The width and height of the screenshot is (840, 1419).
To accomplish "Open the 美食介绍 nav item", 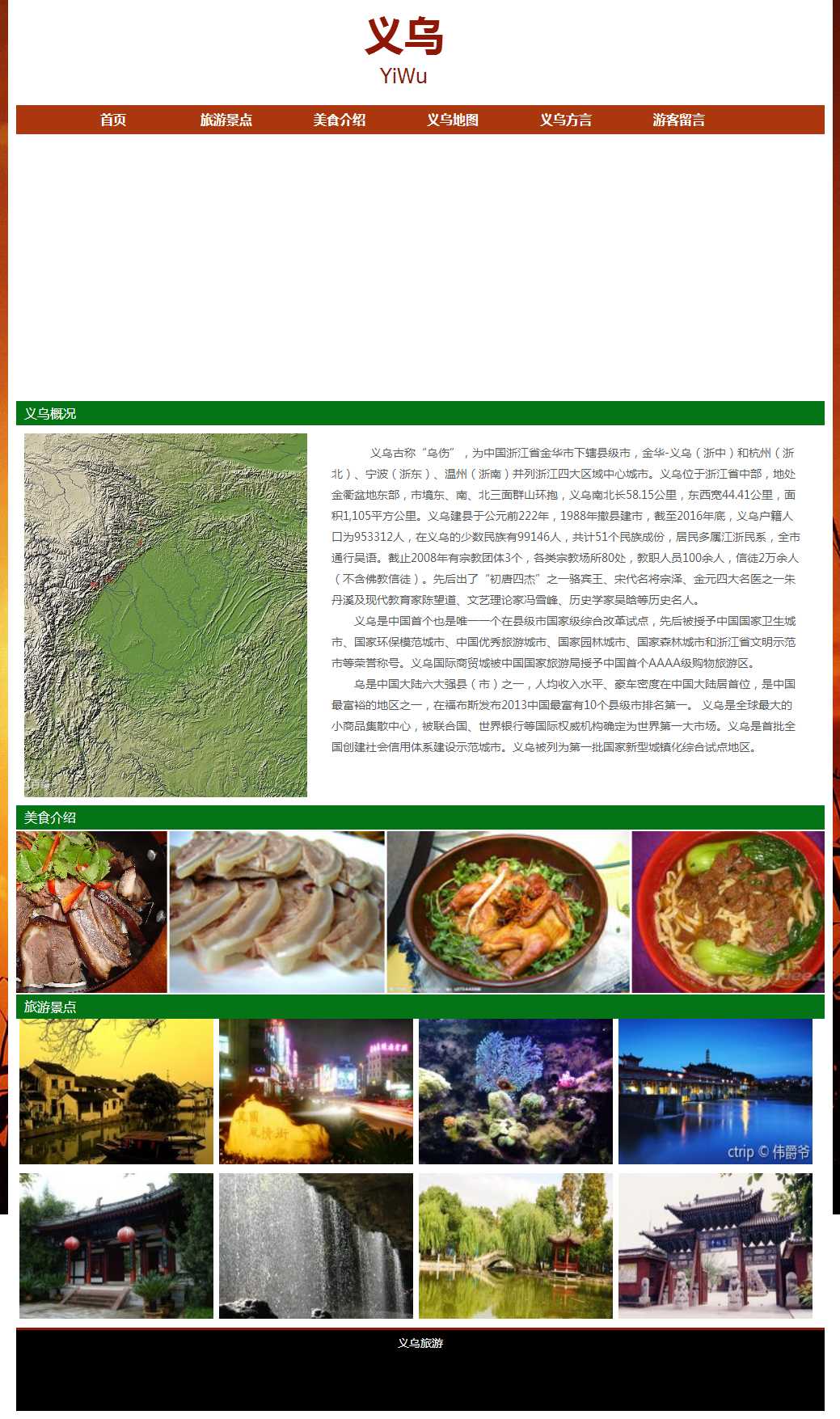I will pyautogui.click(x=340, y=120).
